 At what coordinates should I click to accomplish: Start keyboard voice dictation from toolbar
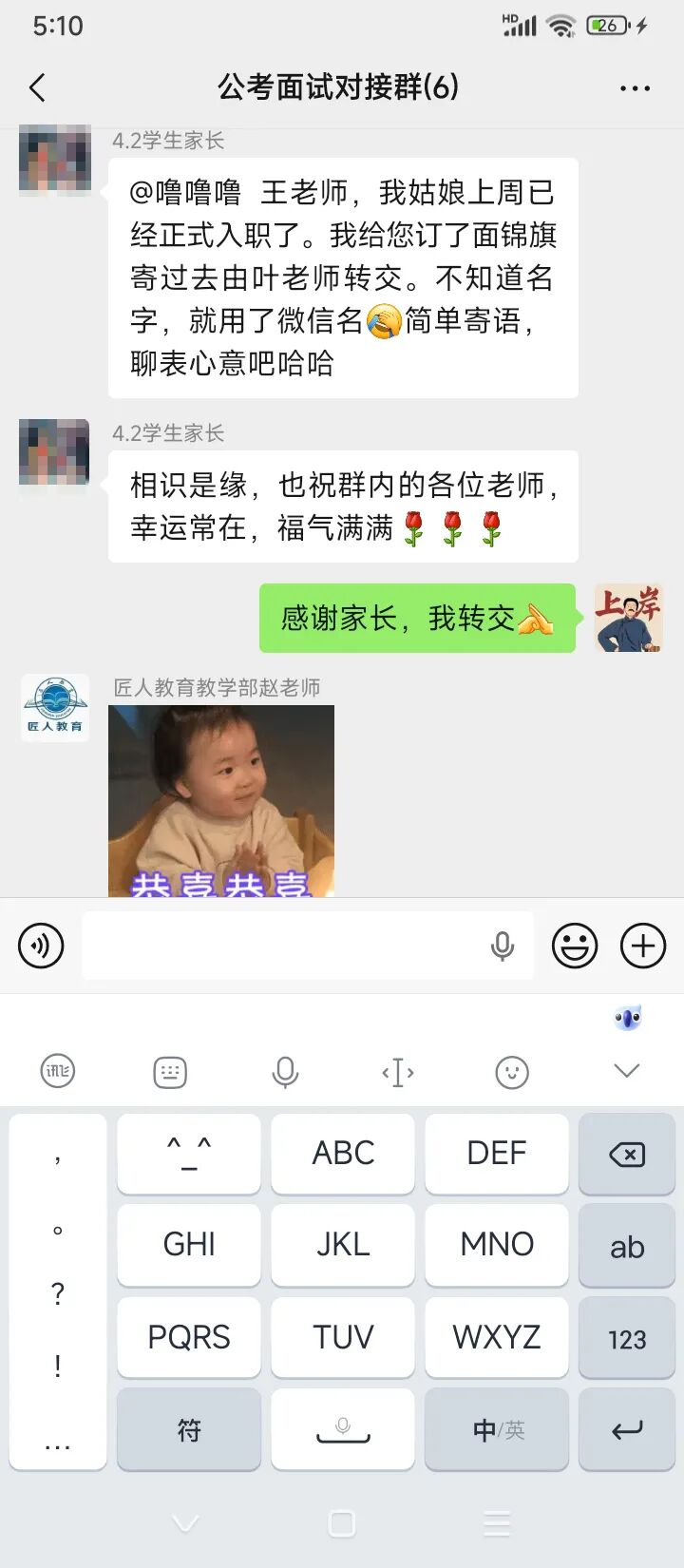coord(285,1072)
